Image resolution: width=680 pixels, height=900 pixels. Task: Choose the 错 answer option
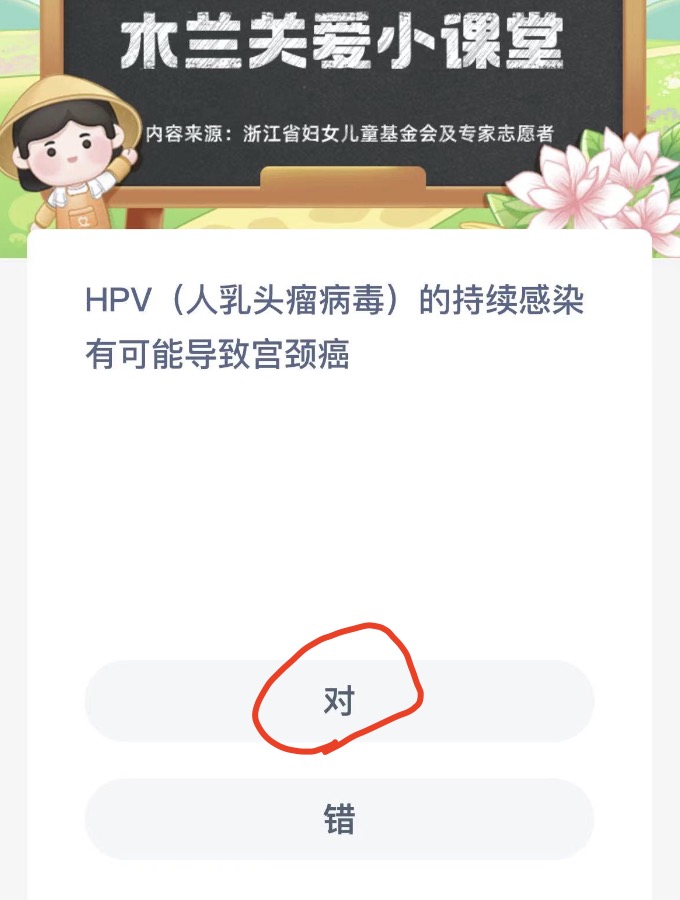click(x=339, y=820)
